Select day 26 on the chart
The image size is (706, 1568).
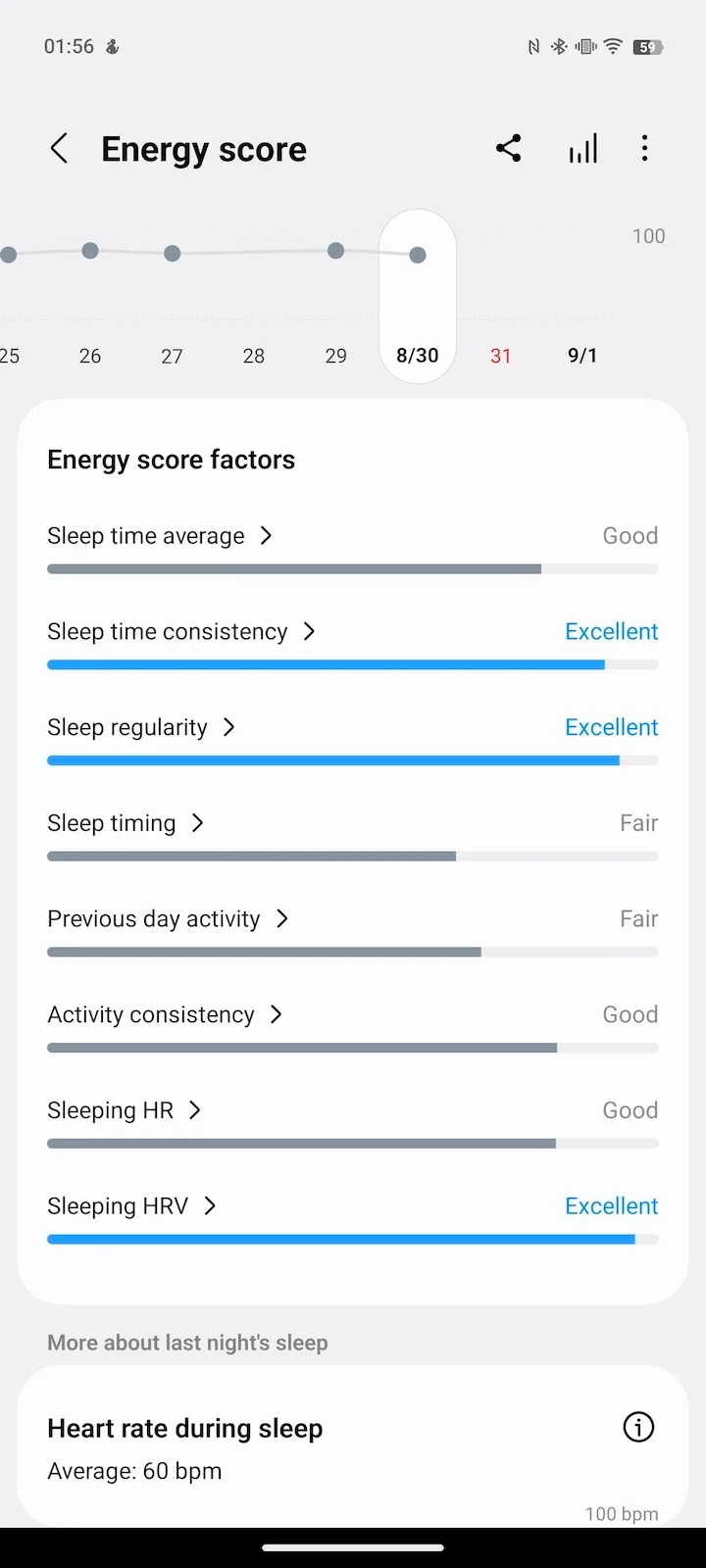point(90,252)
